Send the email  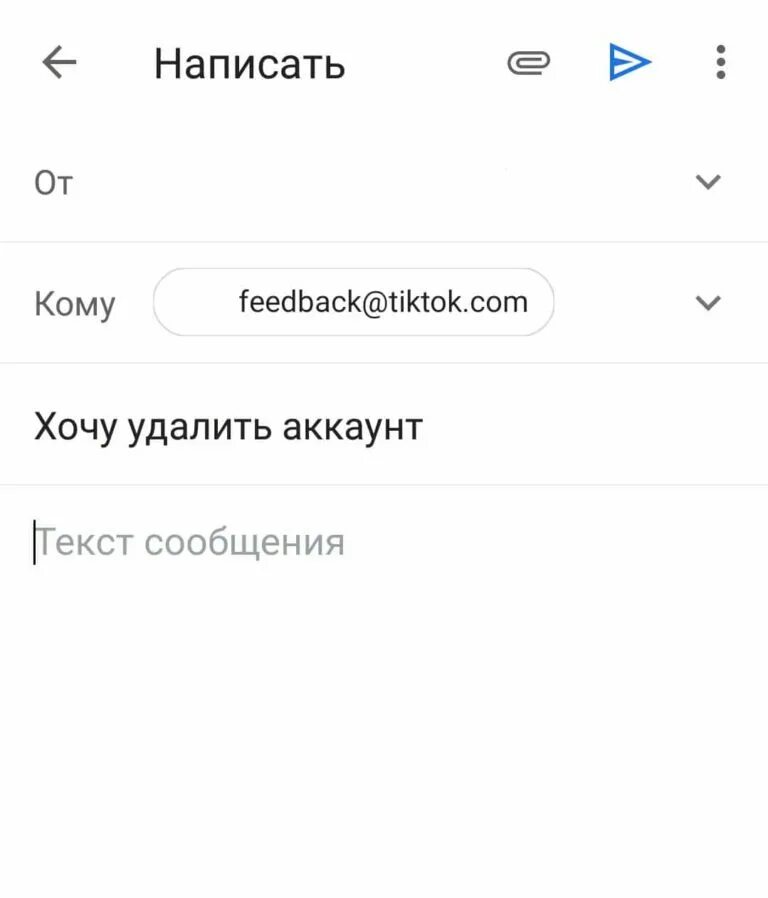click(630, 63)
